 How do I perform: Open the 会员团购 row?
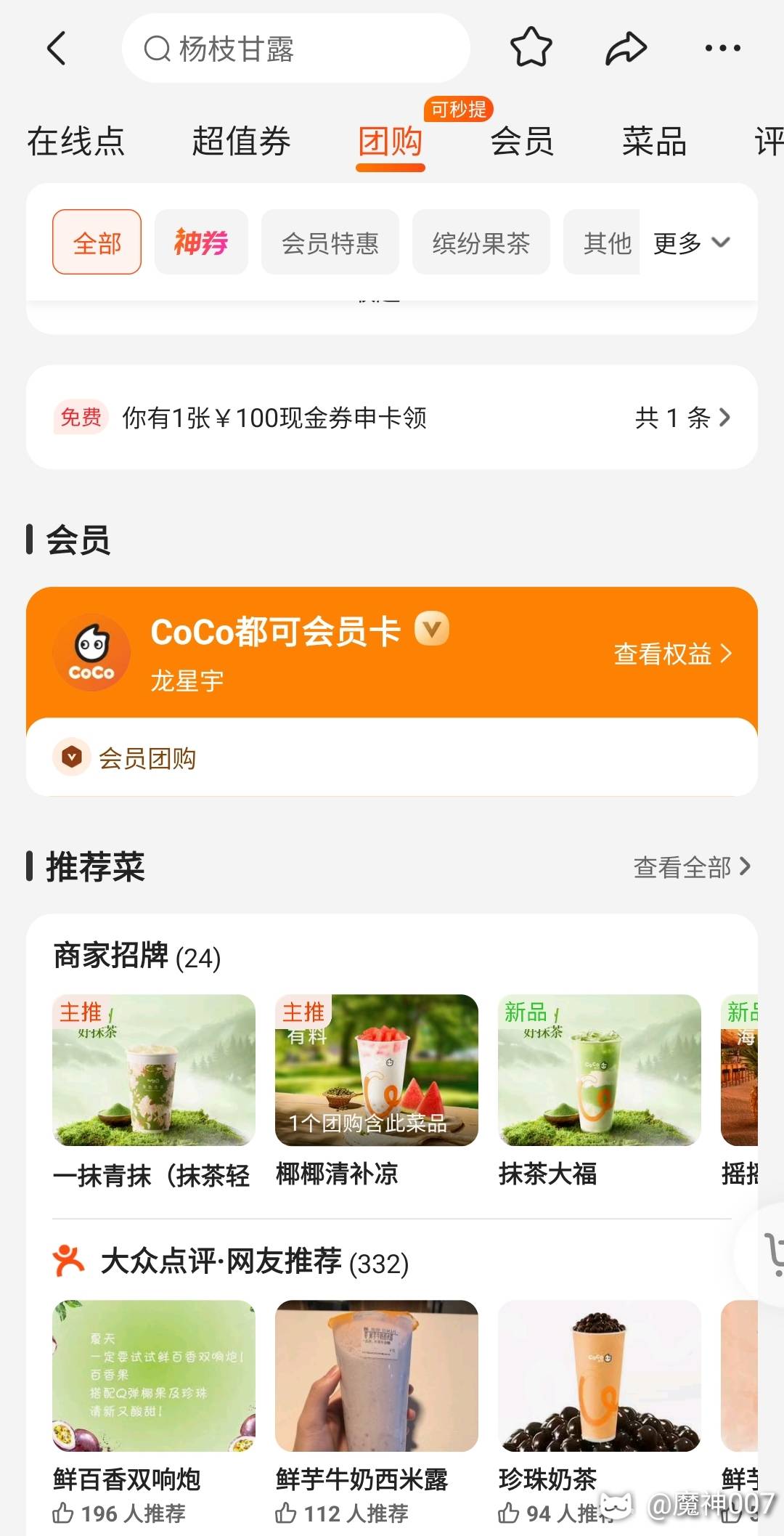(392, 757)
